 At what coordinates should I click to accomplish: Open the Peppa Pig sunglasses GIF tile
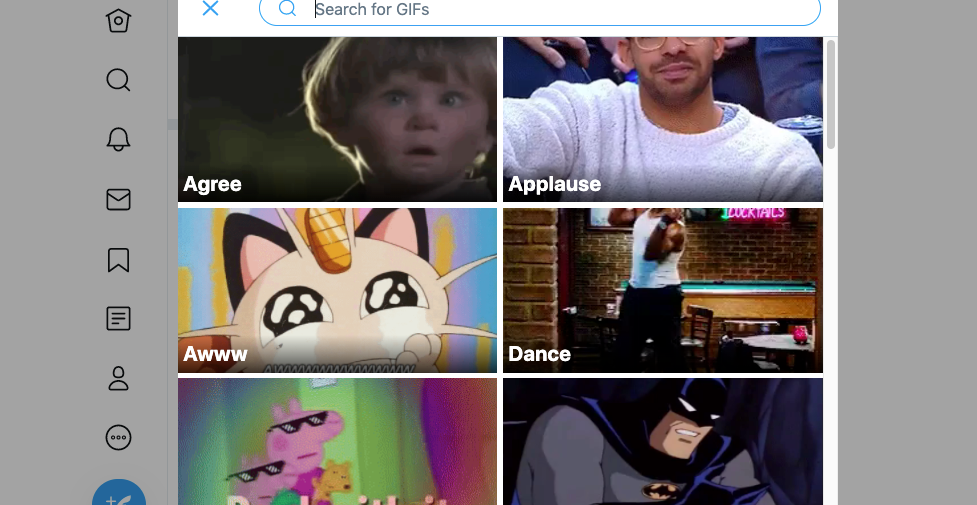point(337,441)
